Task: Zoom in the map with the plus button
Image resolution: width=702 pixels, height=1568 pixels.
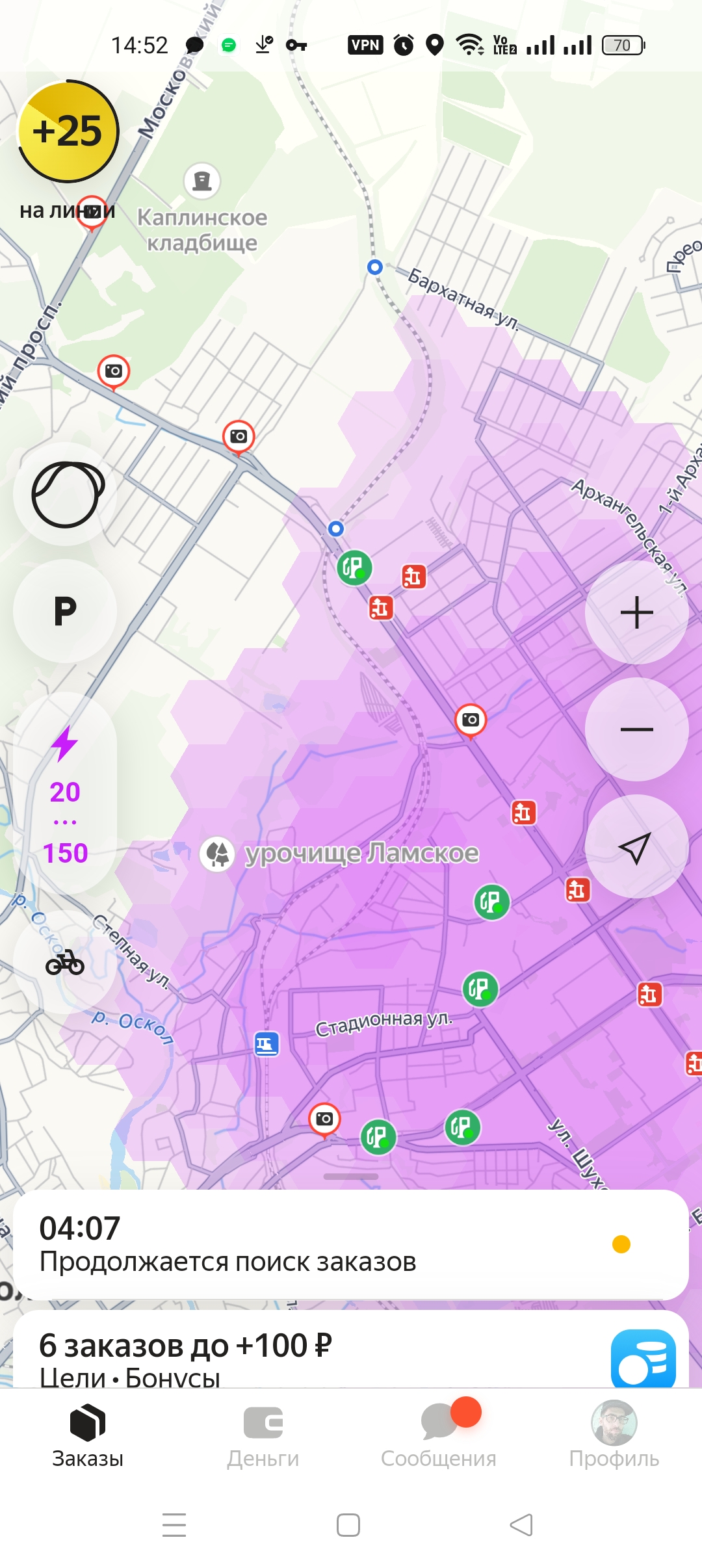Action: 636,612
